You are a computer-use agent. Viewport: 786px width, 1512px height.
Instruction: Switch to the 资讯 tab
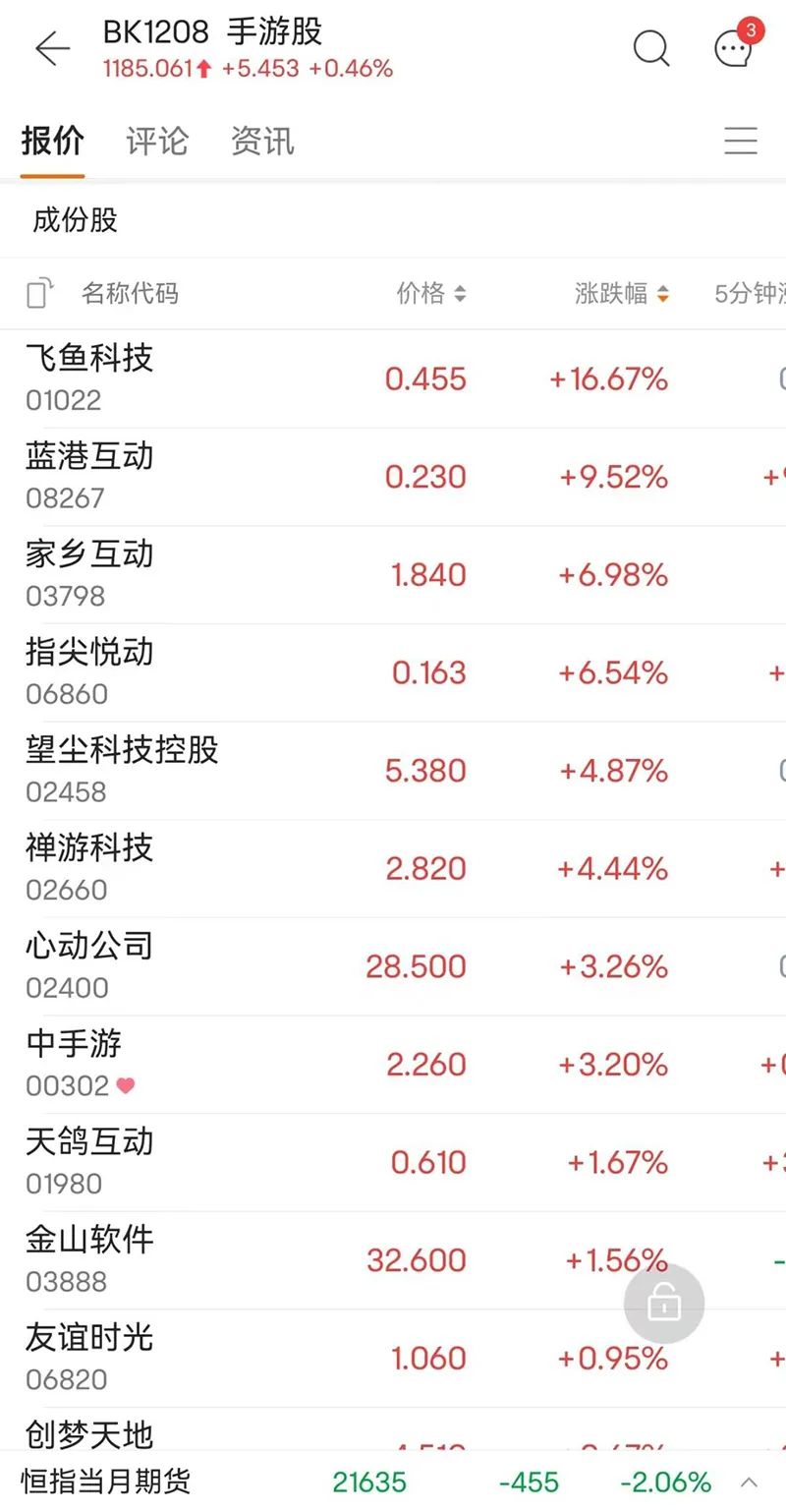click(262, 142)
